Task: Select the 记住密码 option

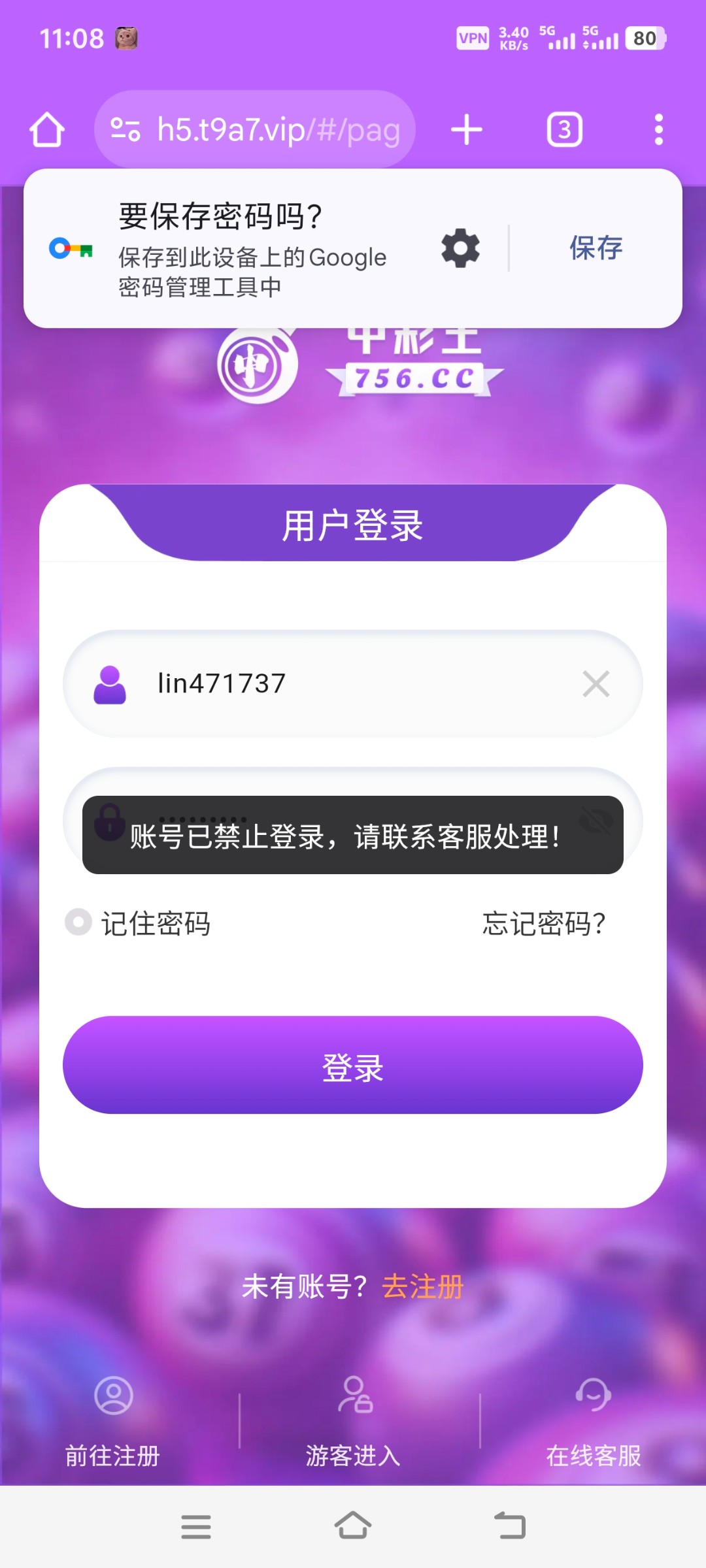Action: tap(78, 923)
